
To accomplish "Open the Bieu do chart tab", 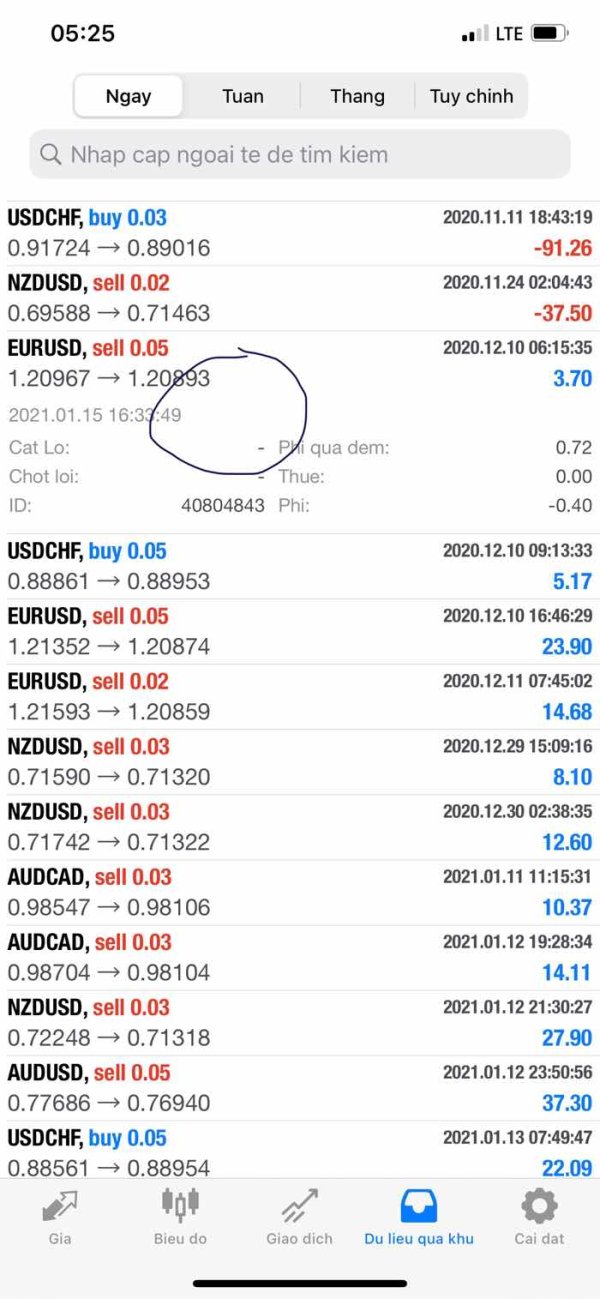I will 180,1216.
